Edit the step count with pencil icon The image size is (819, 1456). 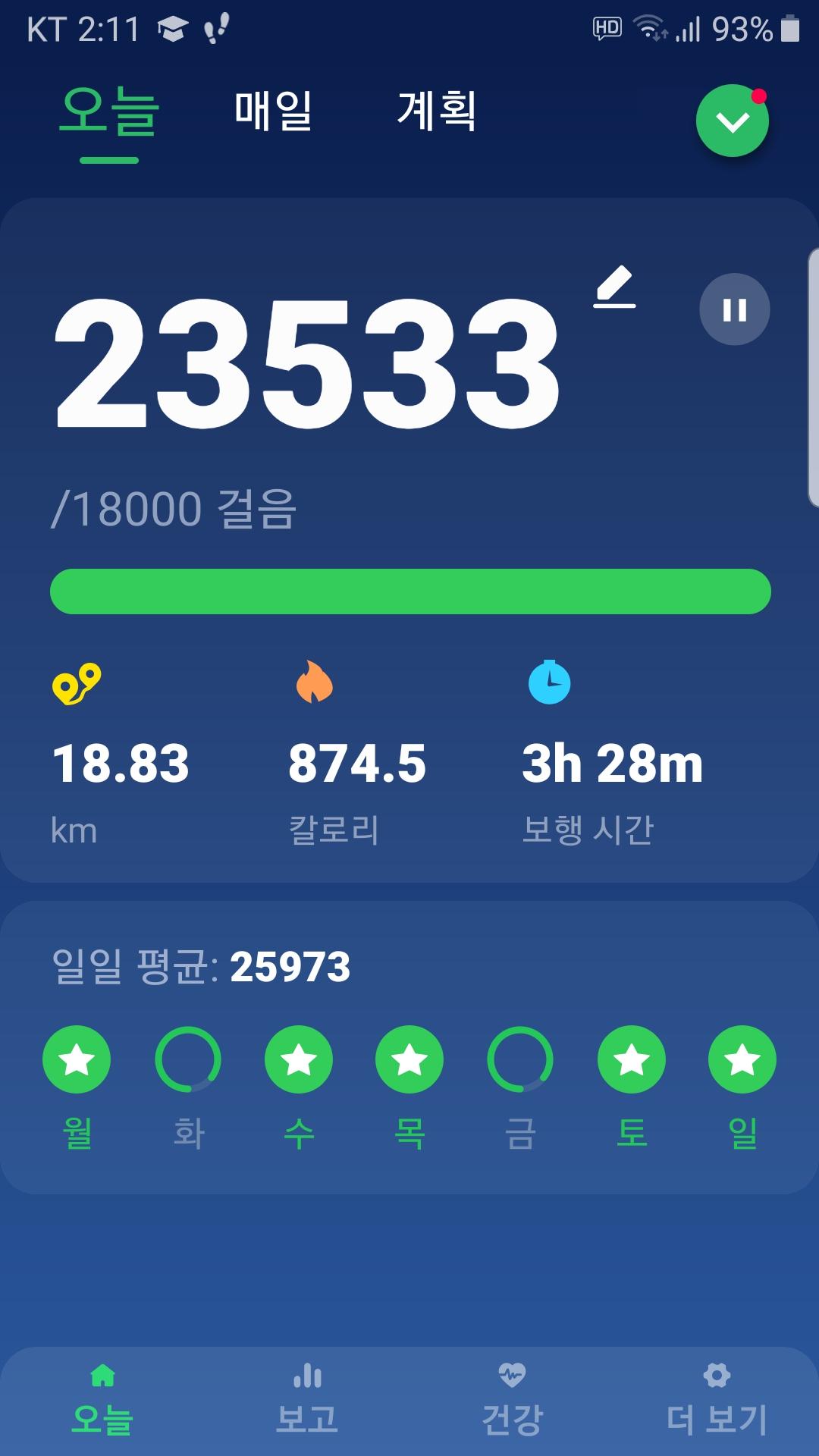(614, 287)
